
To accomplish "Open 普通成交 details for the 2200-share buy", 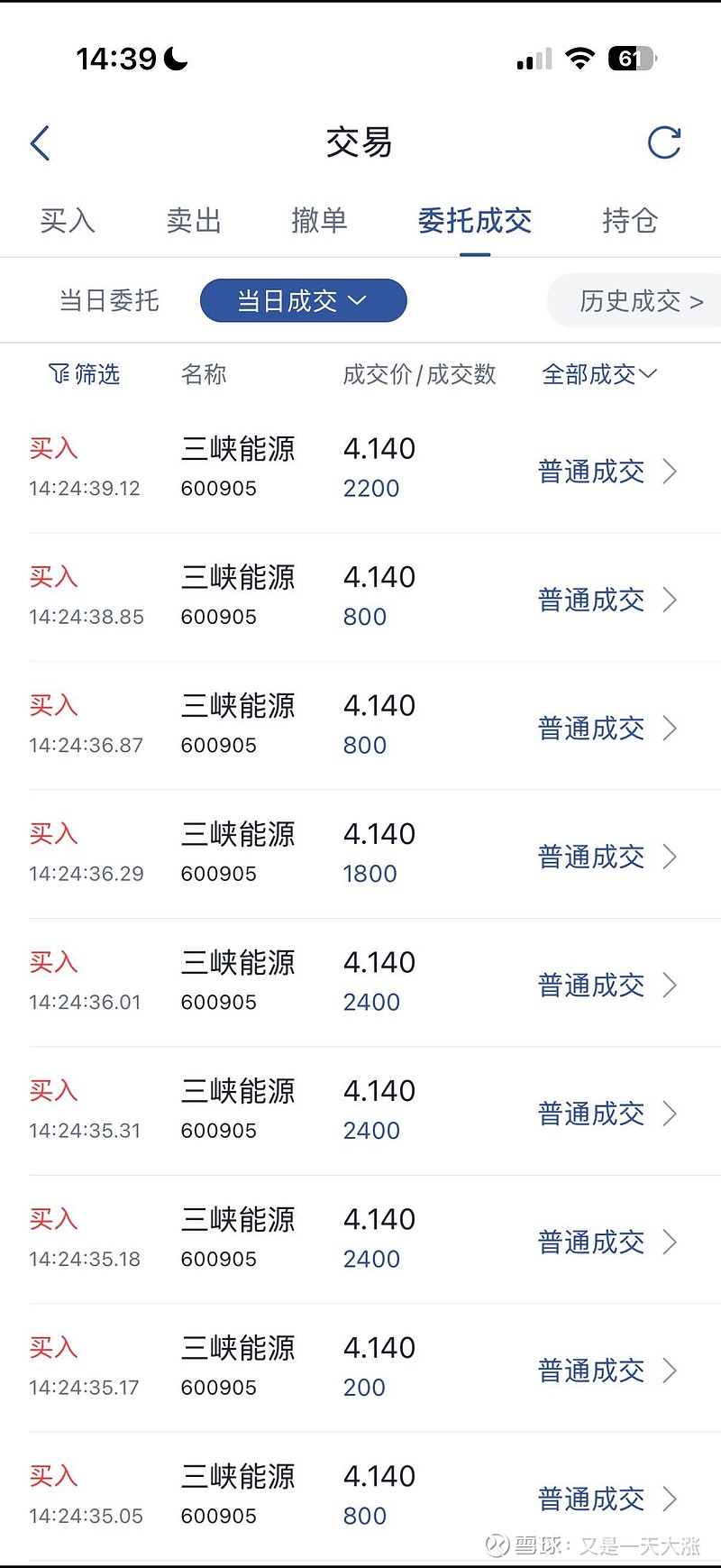I will coord(590,472).
